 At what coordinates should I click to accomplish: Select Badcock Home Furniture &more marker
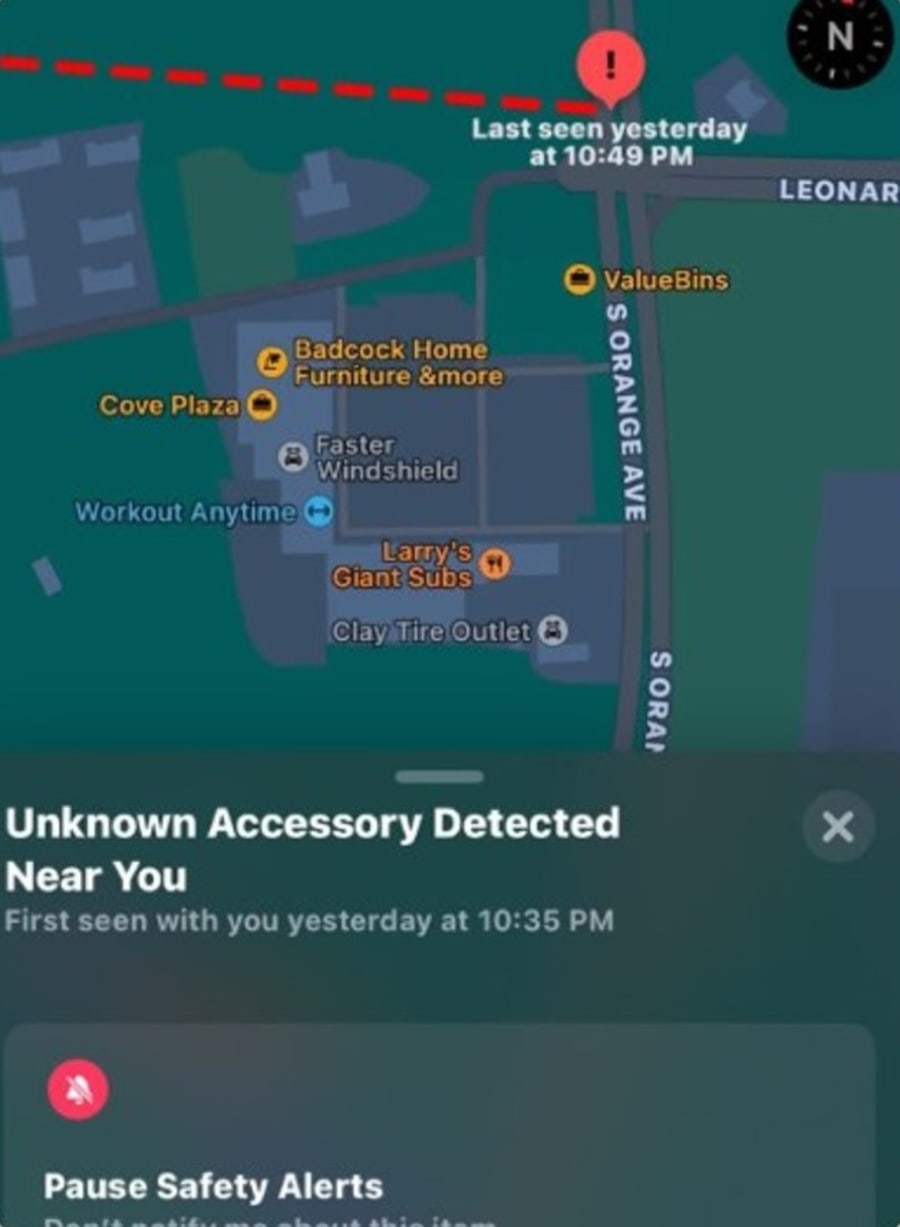click(x=271, y=362)
